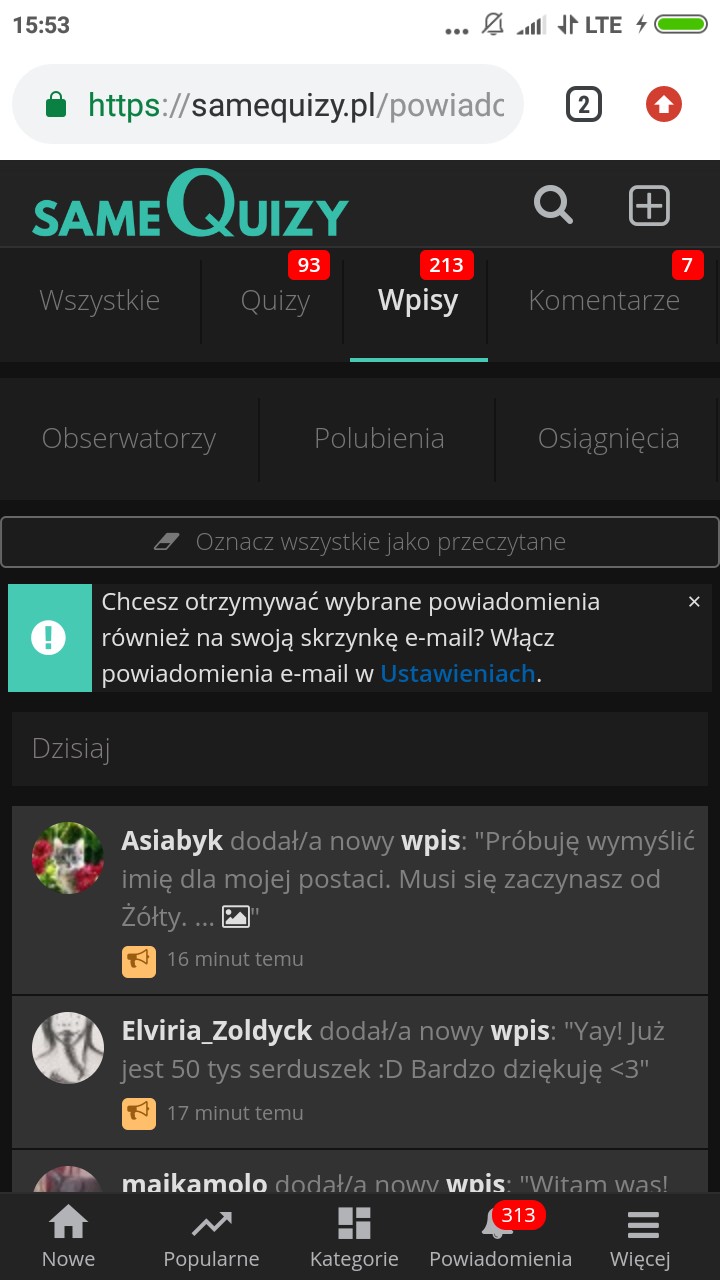Open the Ustawieniach link
The height and width of the screenshot is (1280, 720).
pos(458,673)
